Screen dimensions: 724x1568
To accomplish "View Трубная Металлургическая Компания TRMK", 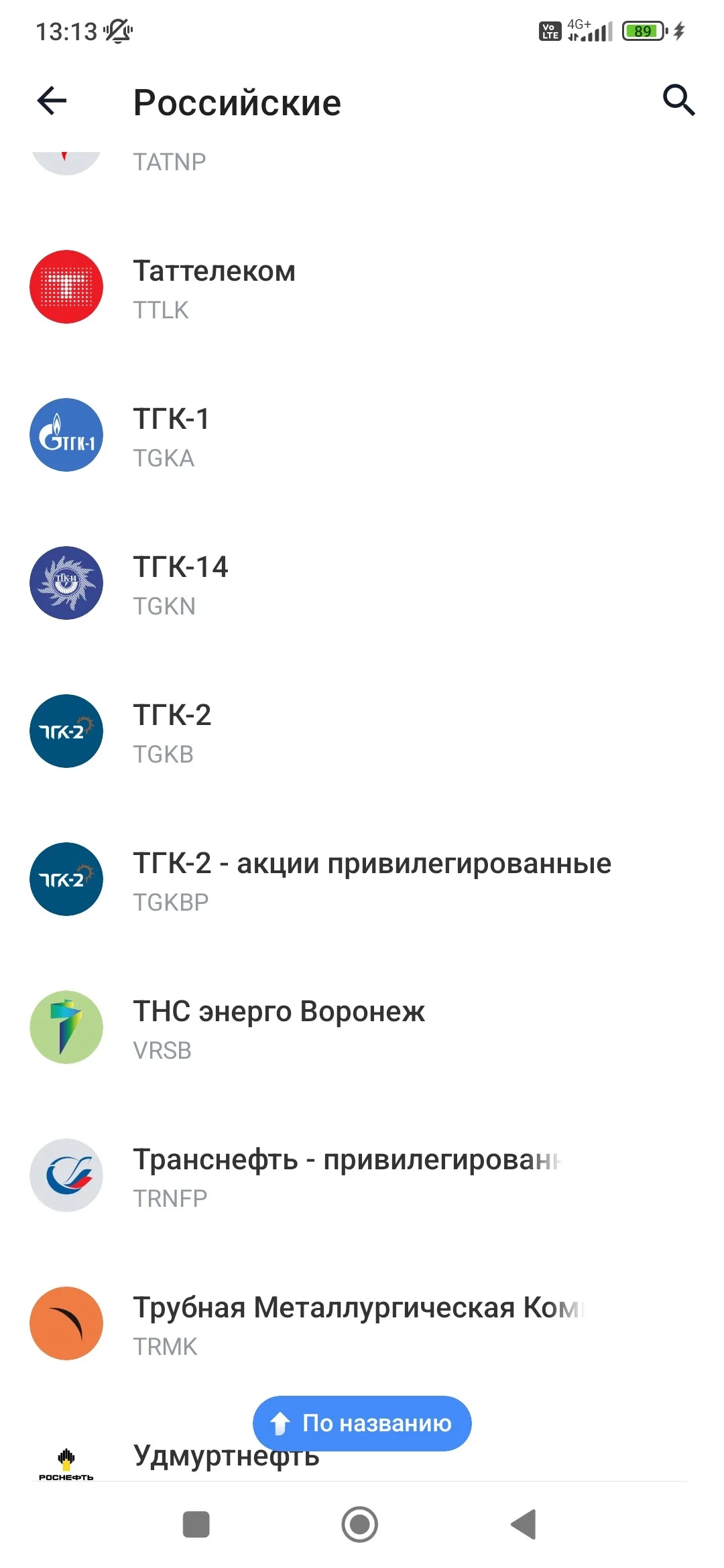I will coord(362,1324).
